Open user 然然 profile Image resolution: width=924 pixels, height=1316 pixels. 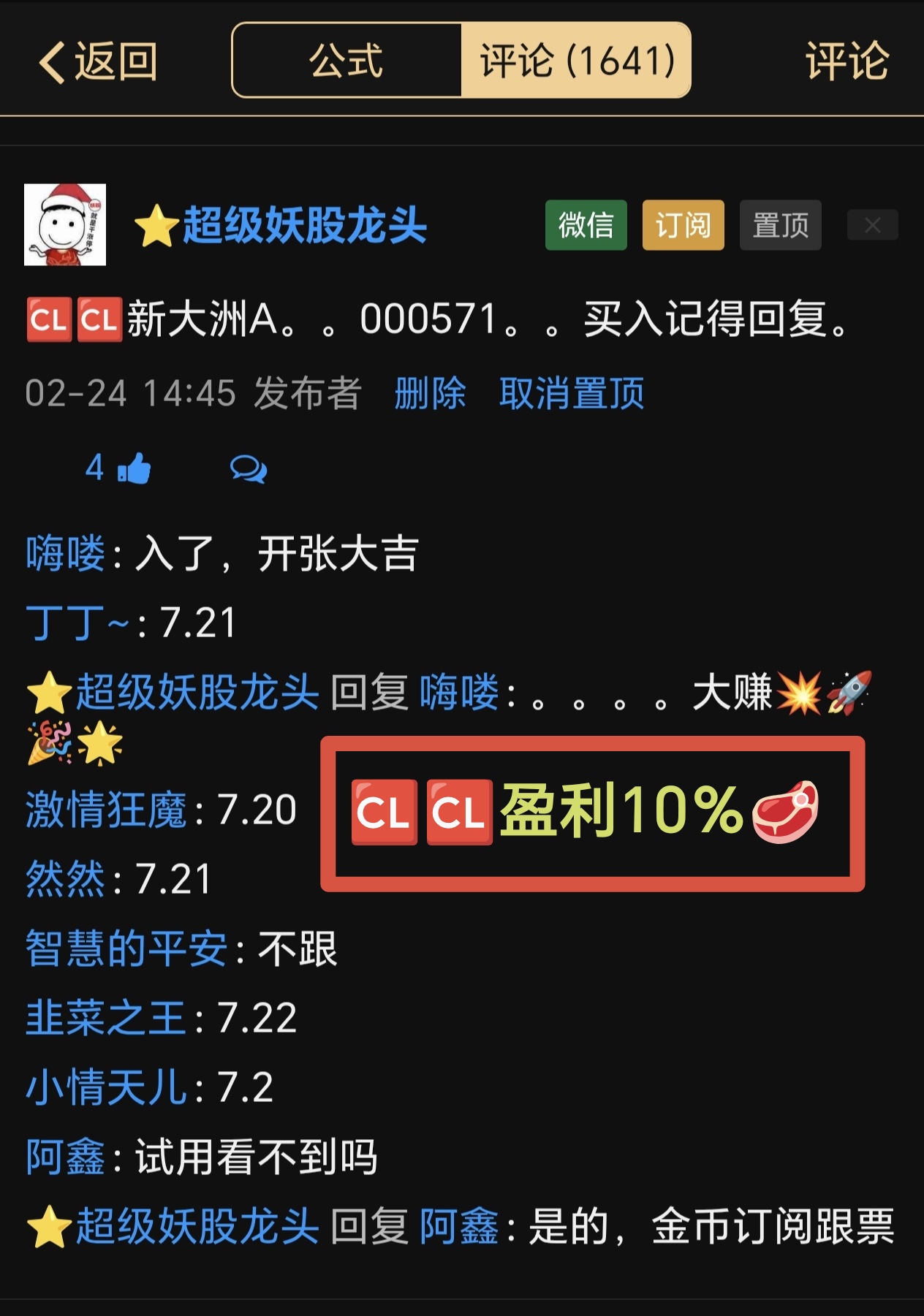click(x=66, y=879)
